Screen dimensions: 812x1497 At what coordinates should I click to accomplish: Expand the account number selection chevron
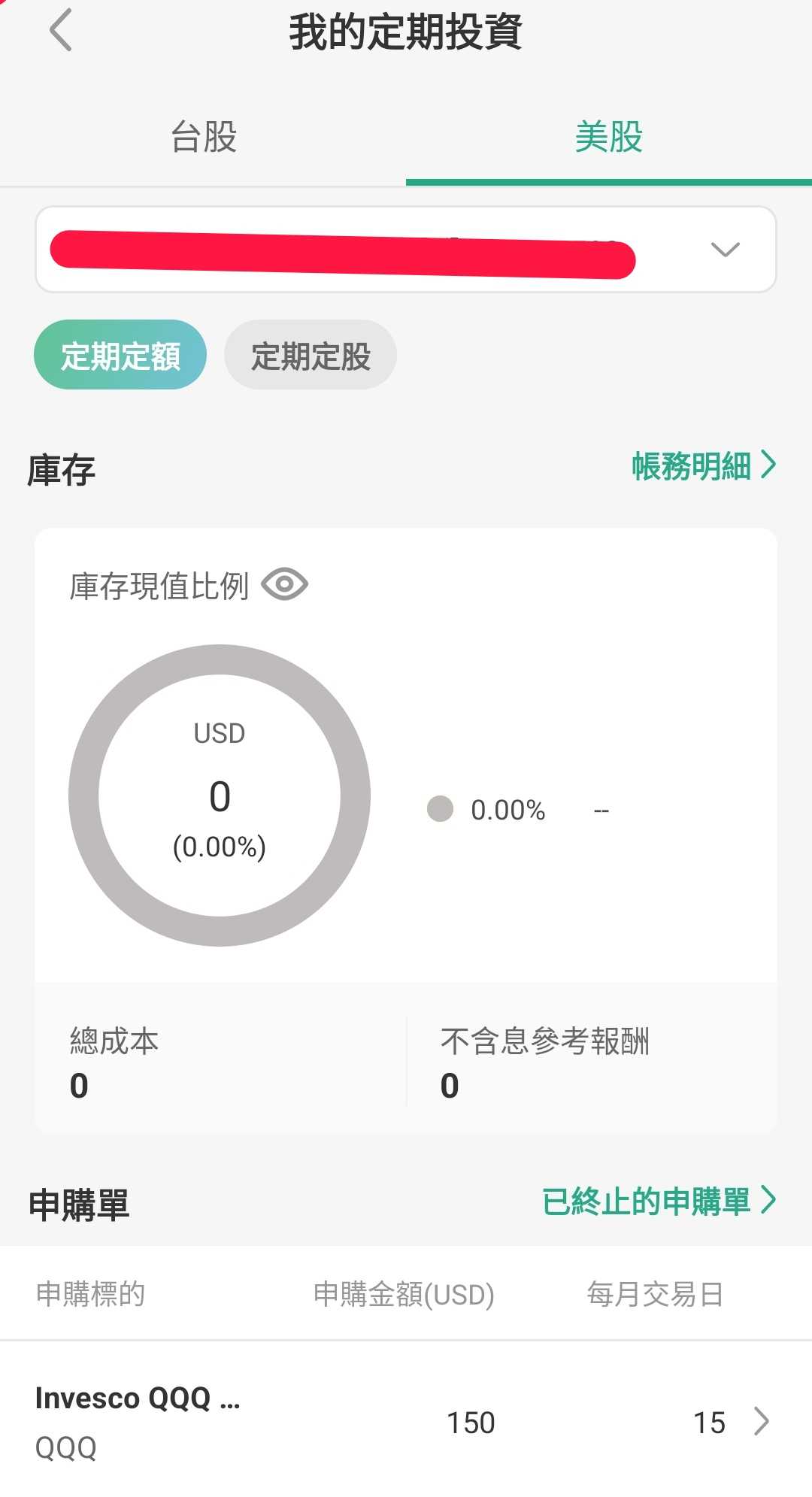[x=724, y=250]
